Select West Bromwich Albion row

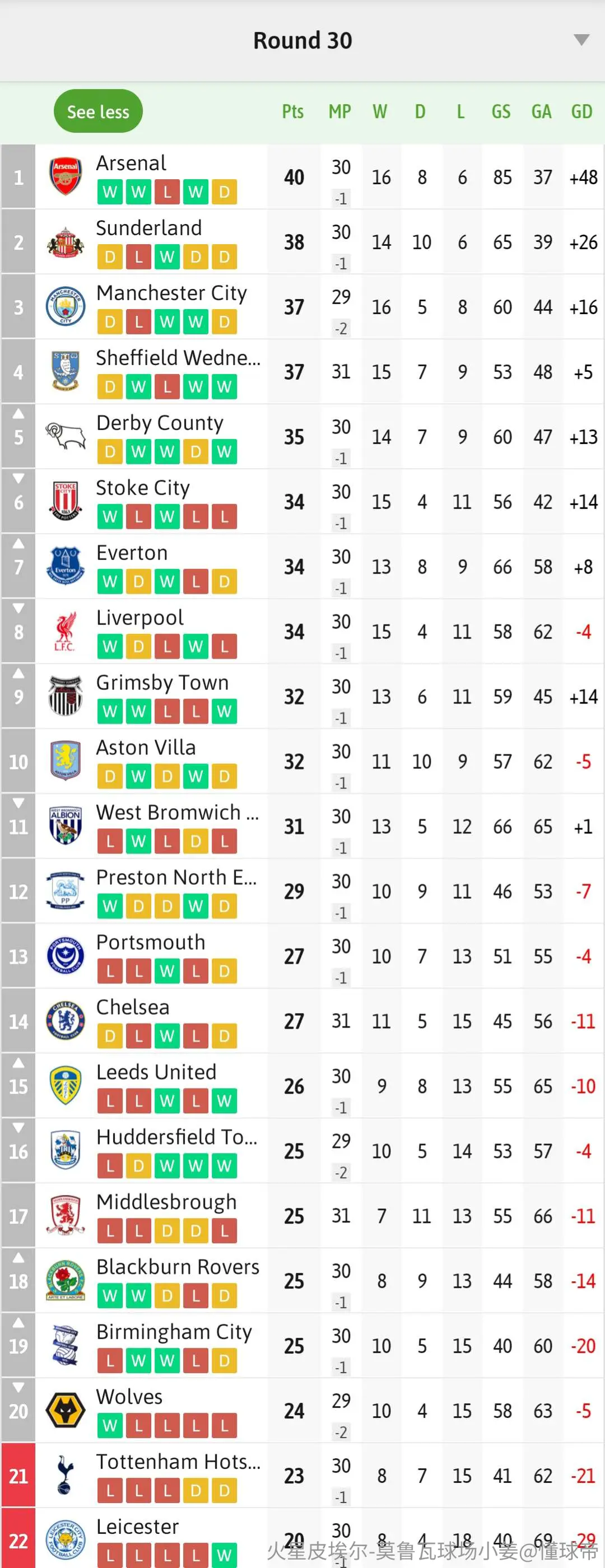(302, 827)
